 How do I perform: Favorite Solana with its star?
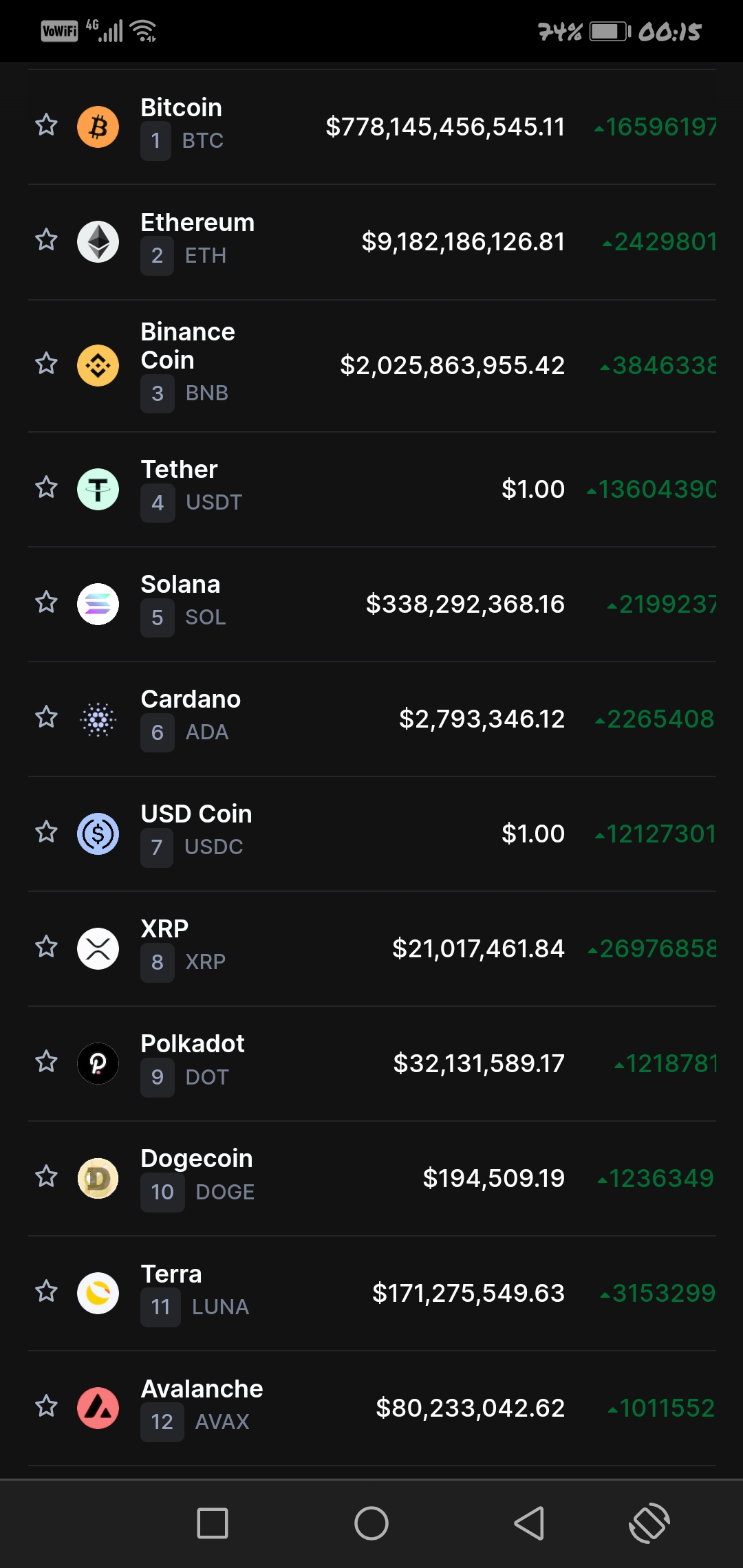click(x=46, y=602)
